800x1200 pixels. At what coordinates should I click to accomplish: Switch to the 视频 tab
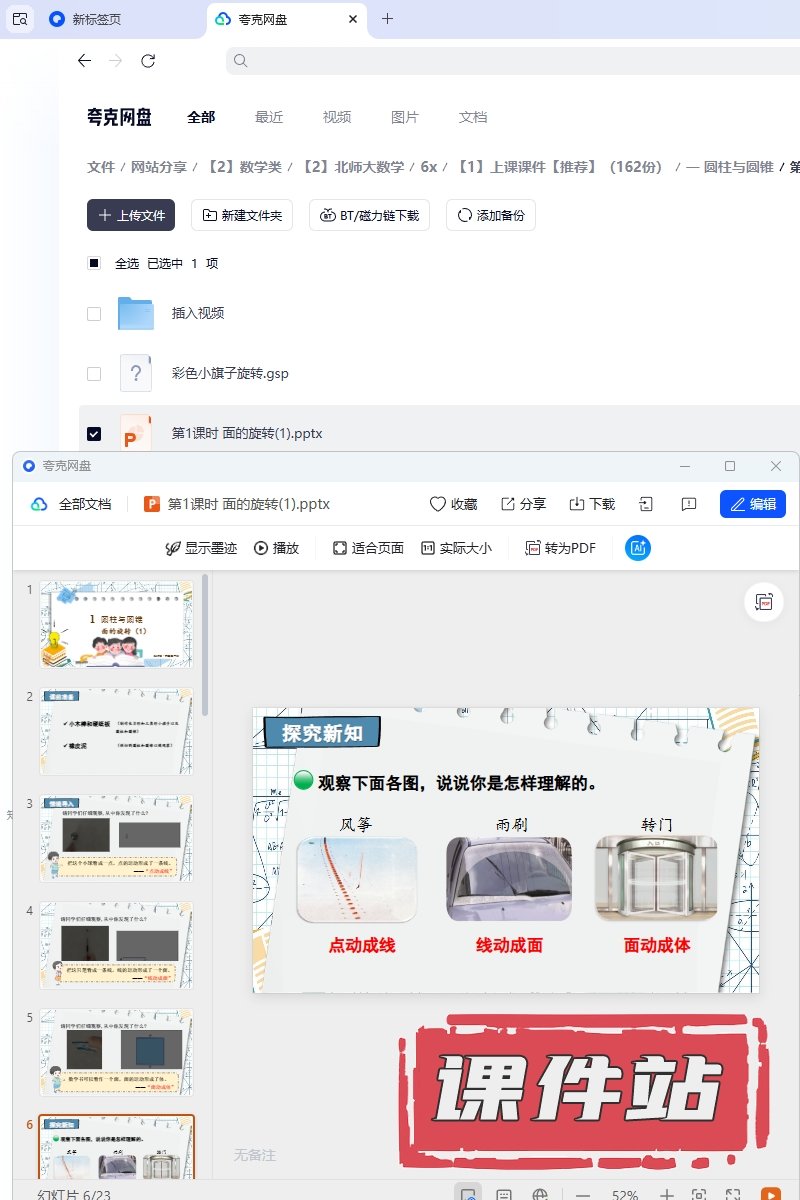coord(337,117)
